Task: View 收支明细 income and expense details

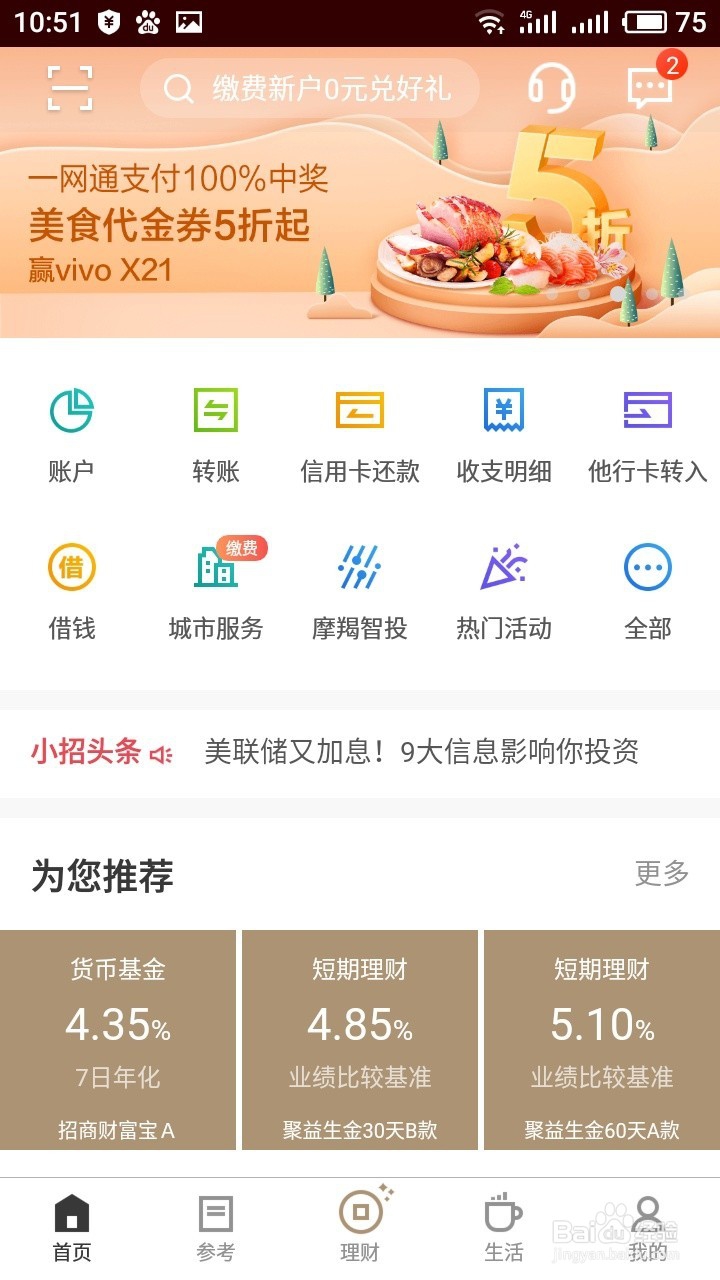Action: pos(504,432)
